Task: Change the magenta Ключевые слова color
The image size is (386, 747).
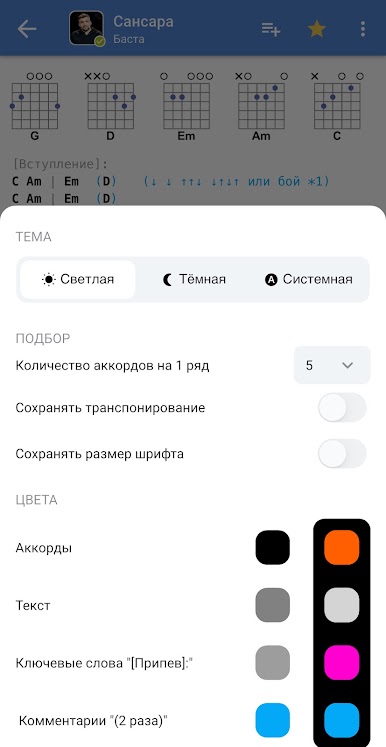Action: (342, 663)
